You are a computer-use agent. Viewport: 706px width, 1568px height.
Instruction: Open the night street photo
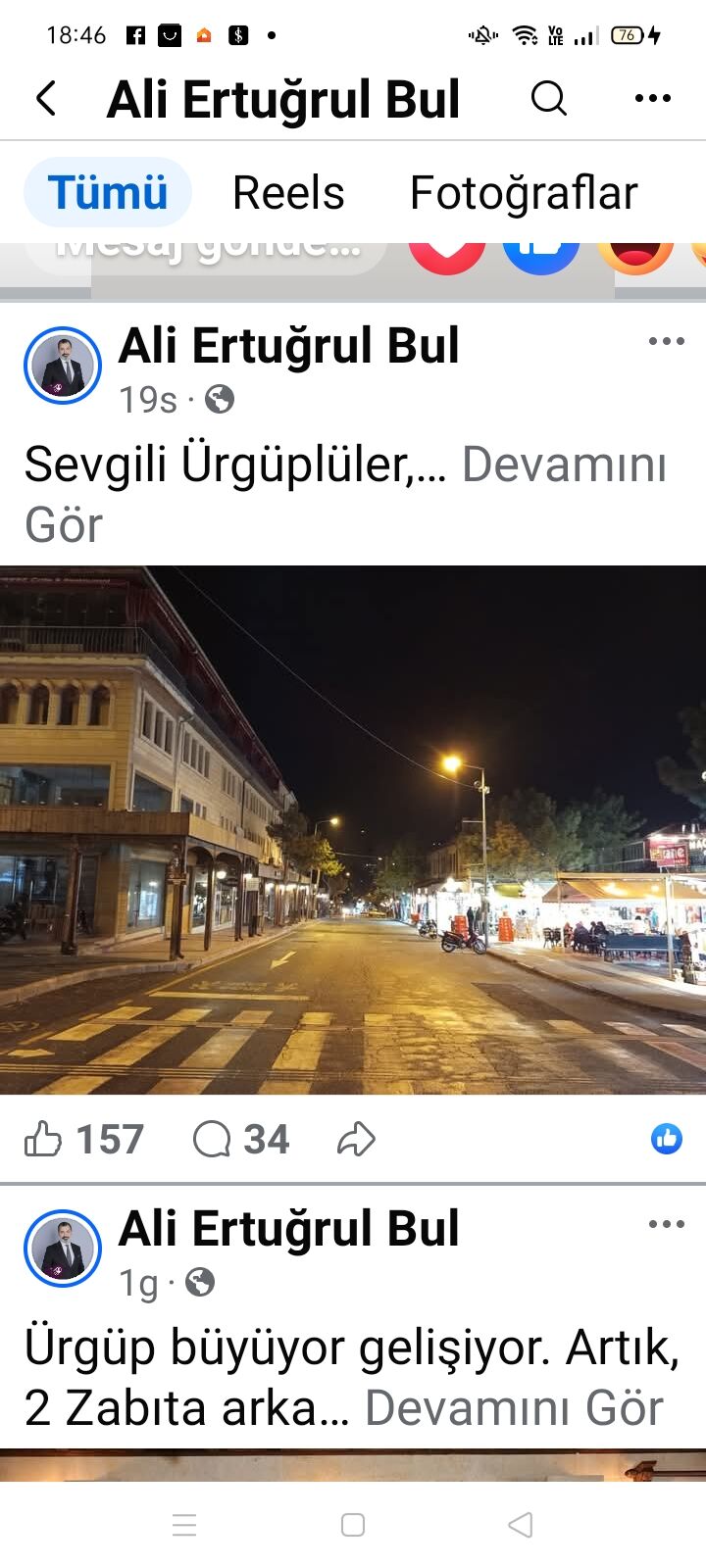coord(353,829)
